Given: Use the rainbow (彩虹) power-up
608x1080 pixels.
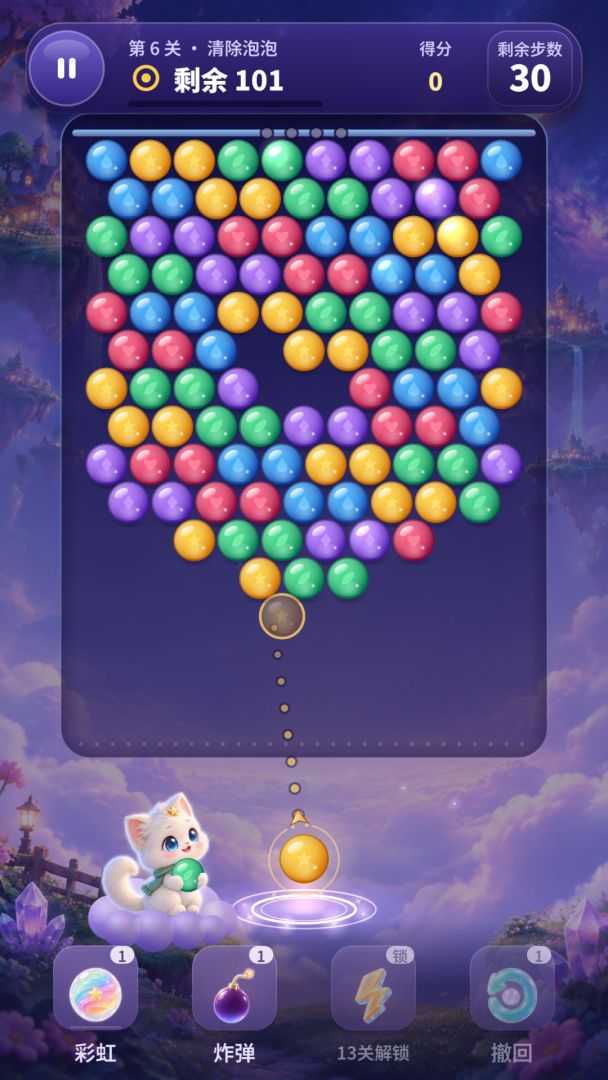Looking at the screenshot, I should 95,988.
